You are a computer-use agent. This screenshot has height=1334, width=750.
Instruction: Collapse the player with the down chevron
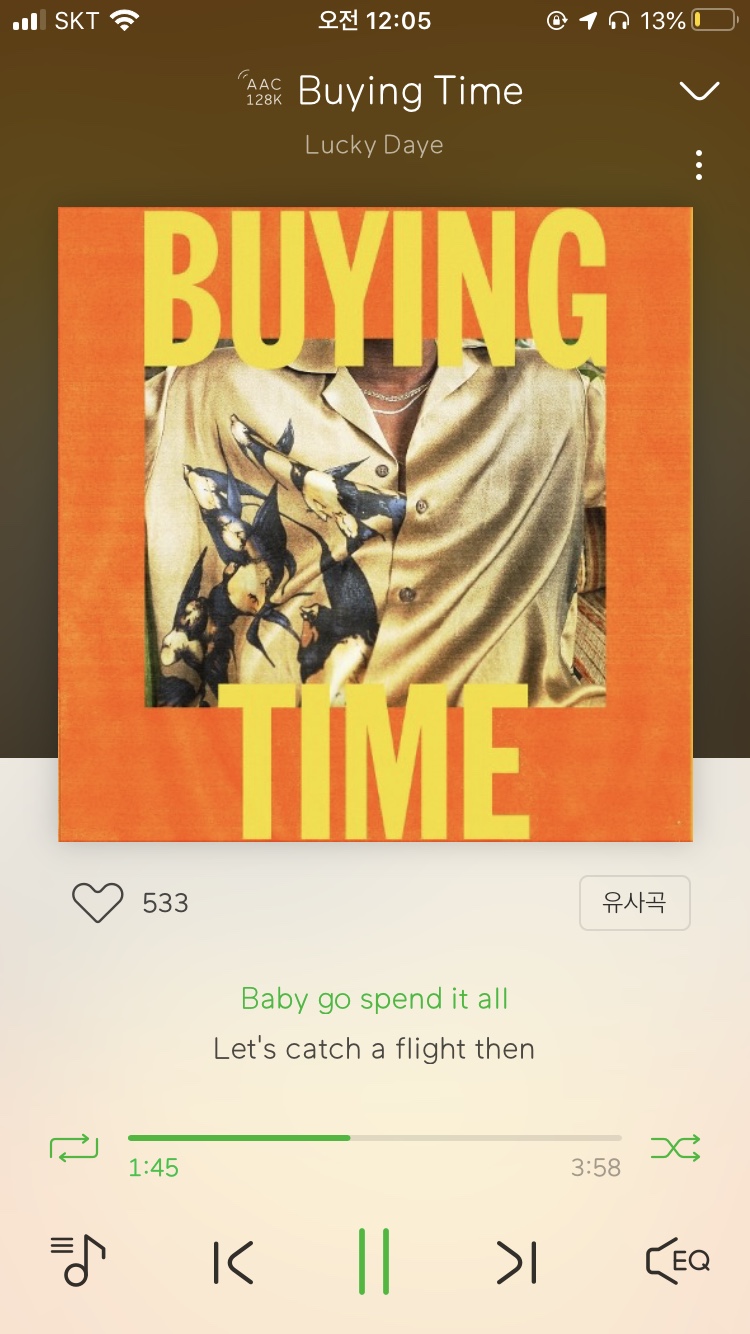click(x=699, y=92)
